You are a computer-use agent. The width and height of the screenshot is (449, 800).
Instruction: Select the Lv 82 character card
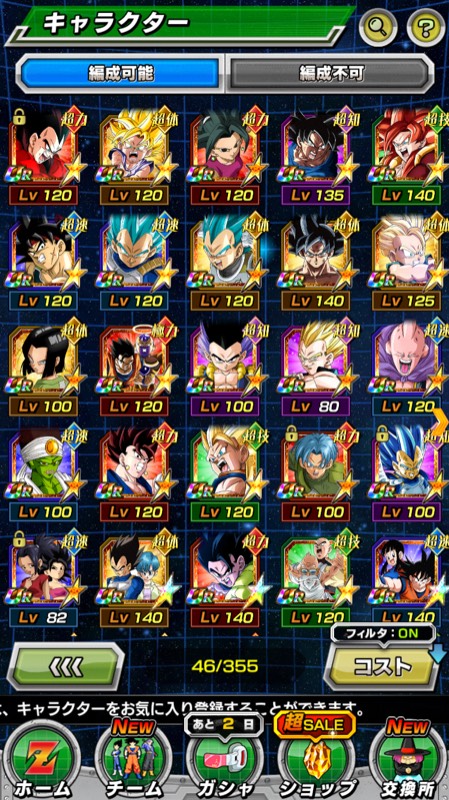(x=43, y=578)
